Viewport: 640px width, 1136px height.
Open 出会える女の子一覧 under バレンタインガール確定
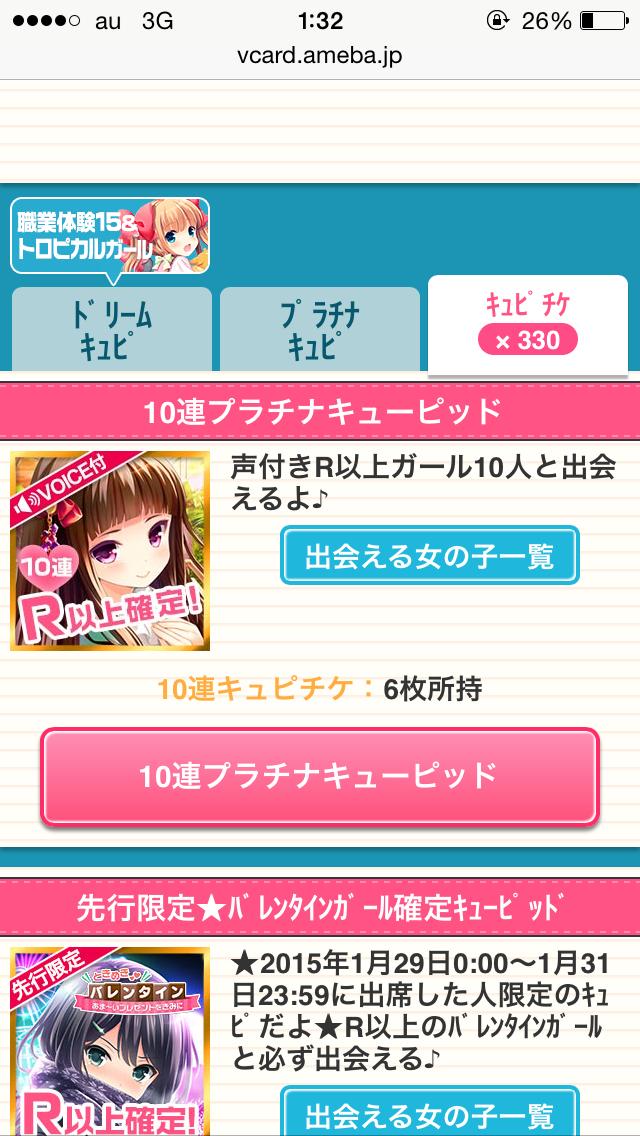(429, 1112)
